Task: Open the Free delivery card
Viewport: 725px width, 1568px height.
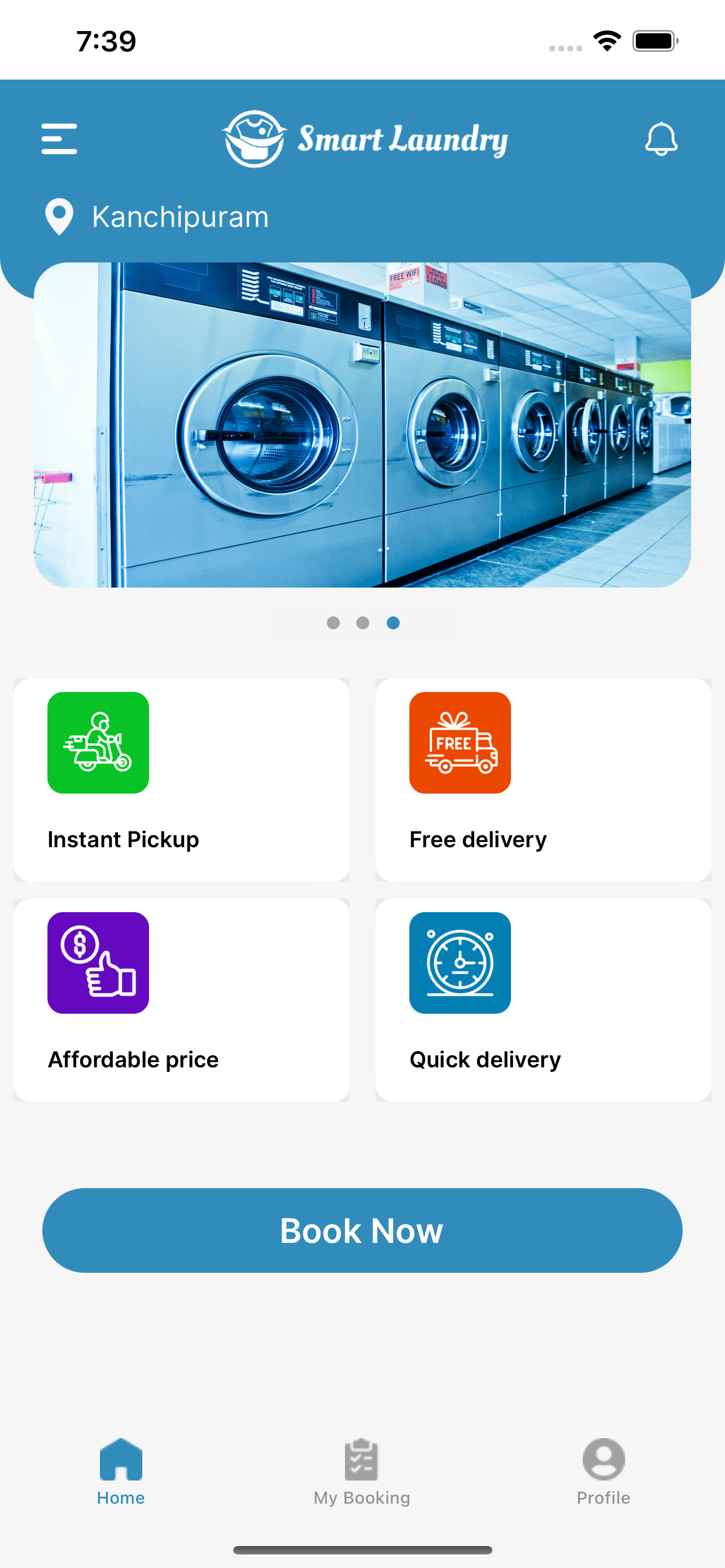Action: tap(543, 779)
